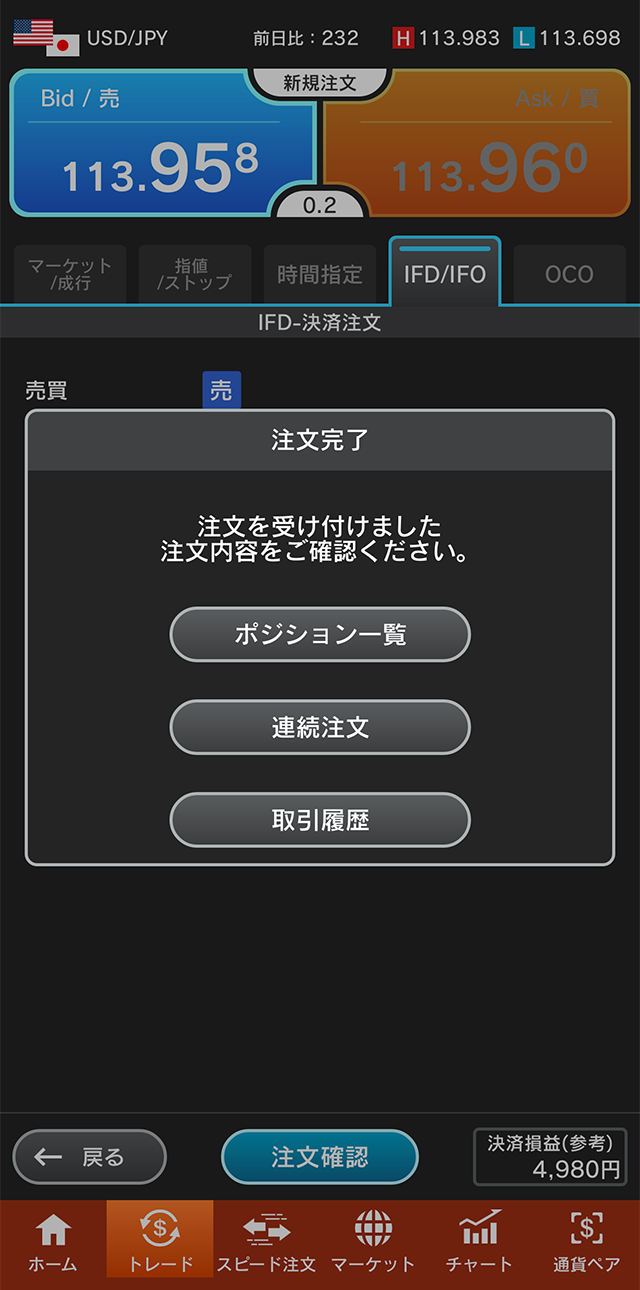640x1290 pixels.
Task: Go back with the 戻る button
Action: coord(89,1157)
